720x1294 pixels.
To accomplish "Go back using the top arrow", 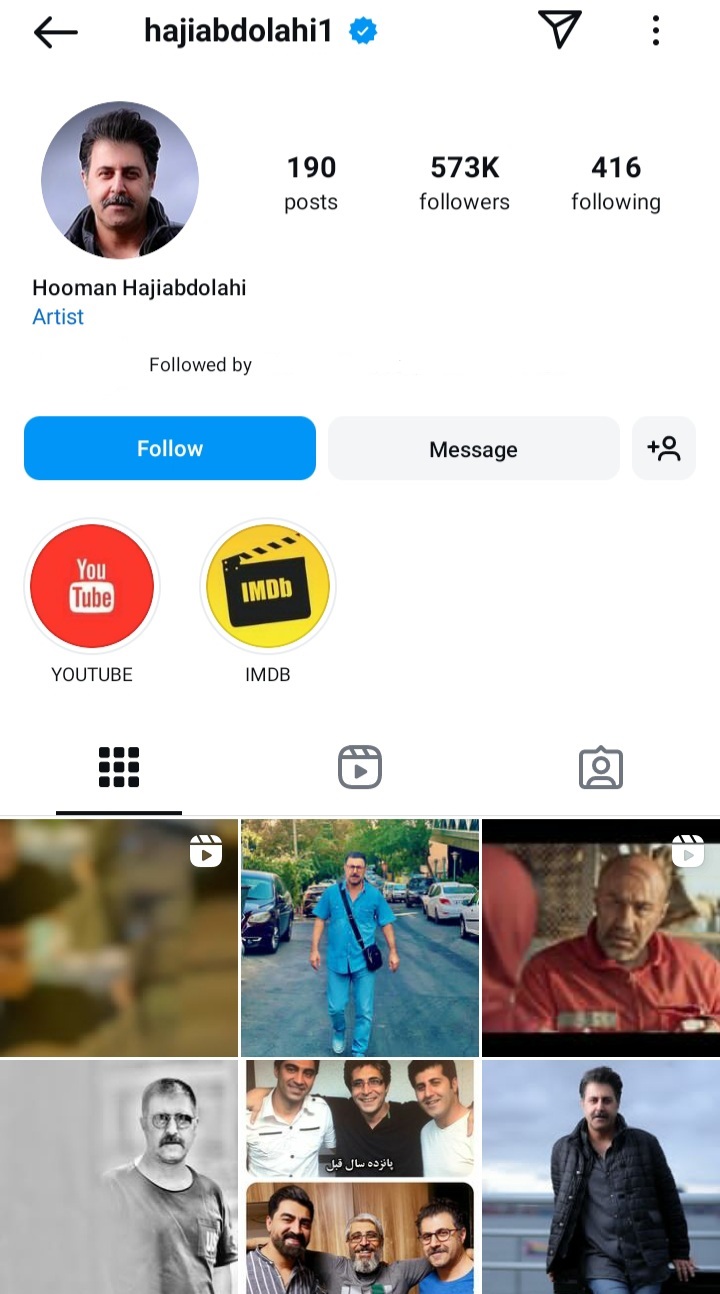I will [55, 32].
